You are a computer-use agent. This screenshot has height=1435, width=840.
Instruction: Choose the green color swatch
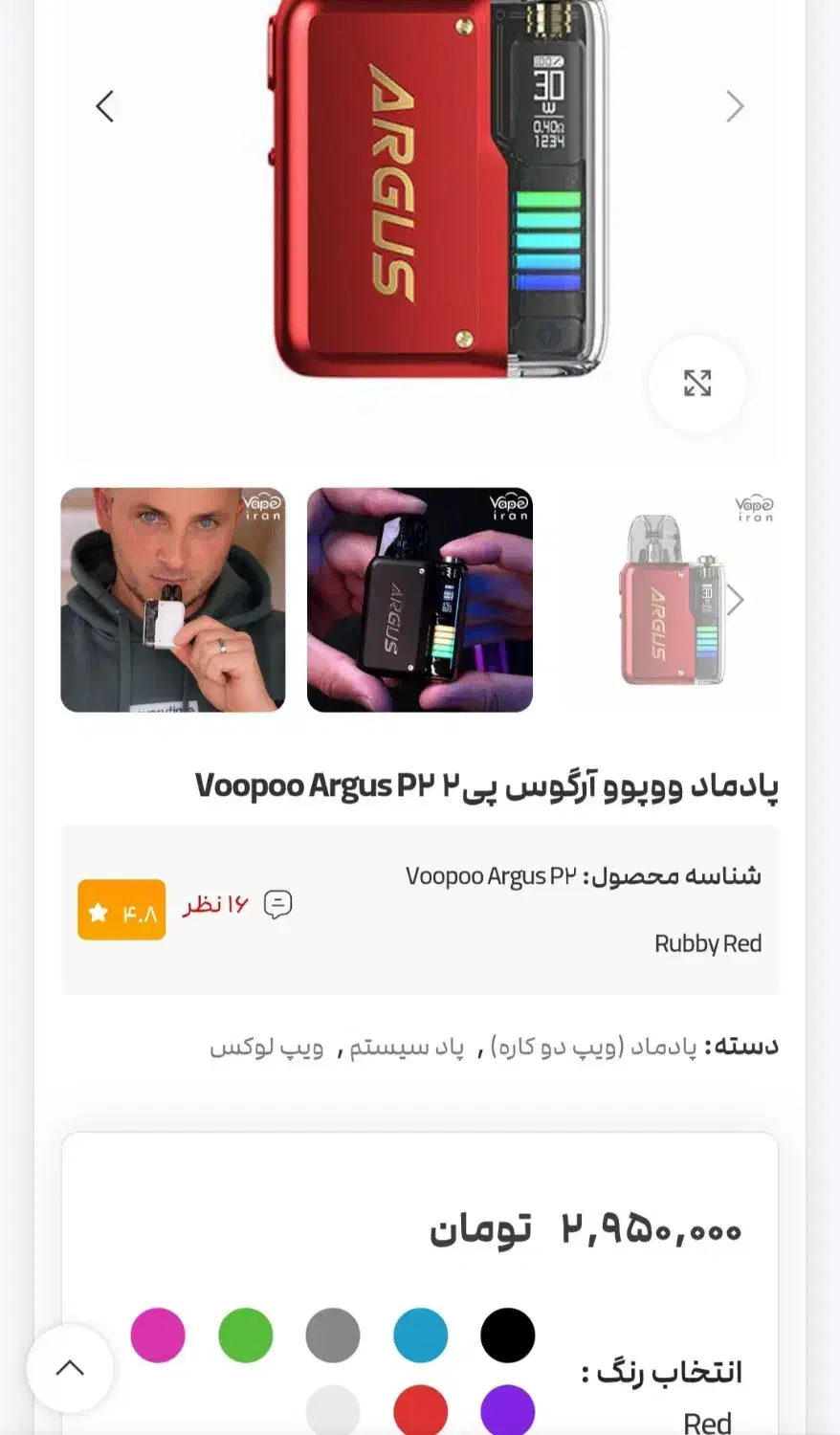[x=246, y=1335]
